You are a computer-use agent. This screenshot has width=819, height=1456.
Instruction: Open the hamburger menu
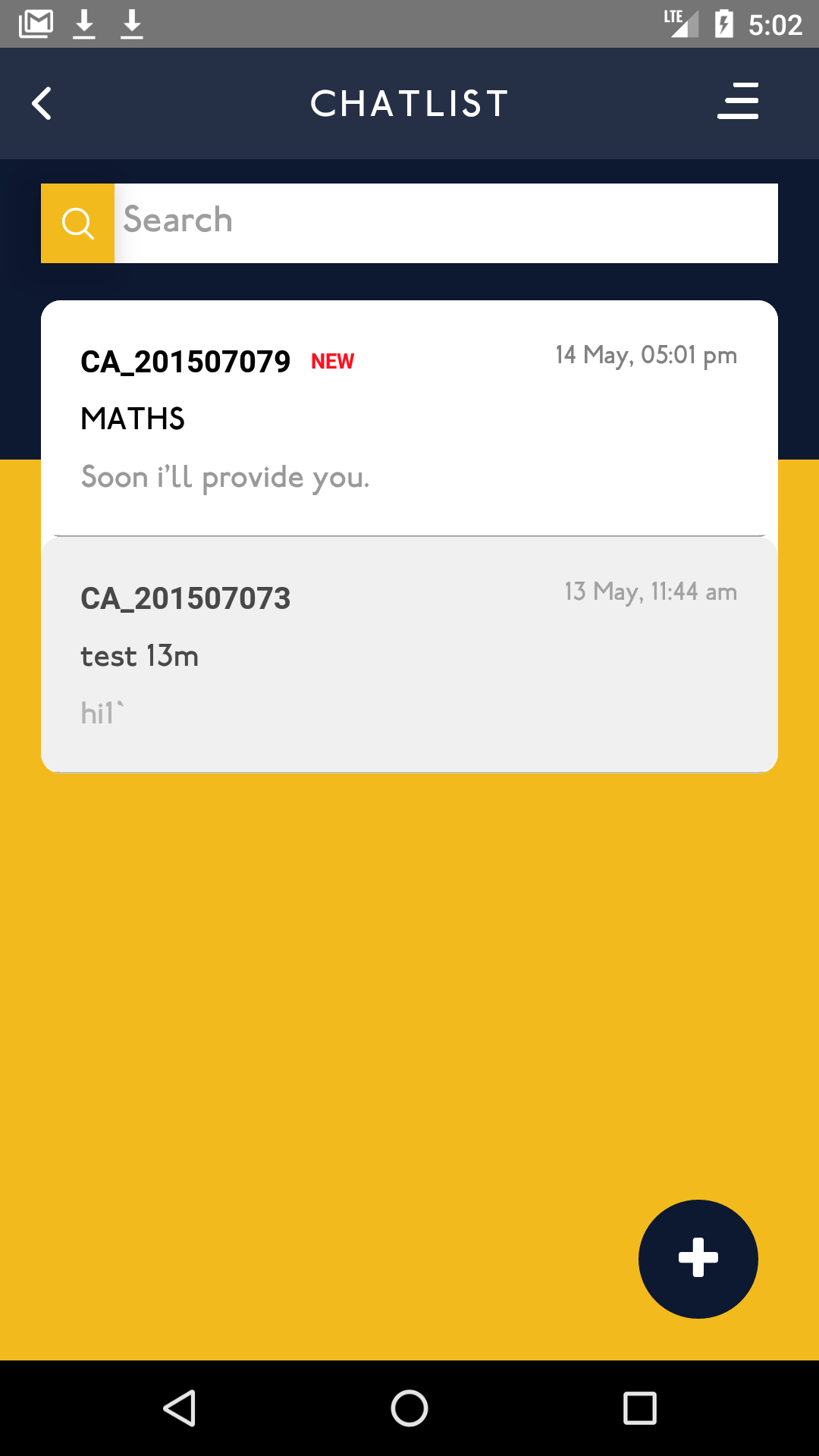[x=738, y=102]
